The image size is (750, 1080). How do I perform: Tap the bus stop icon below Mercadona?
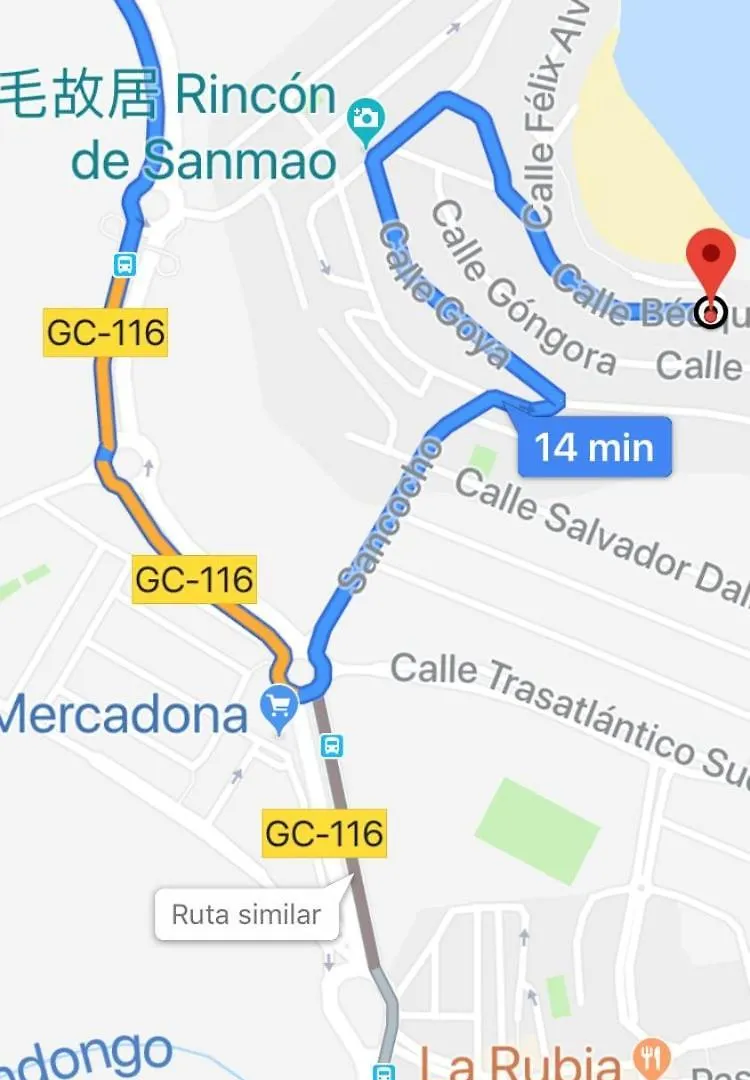332,746
